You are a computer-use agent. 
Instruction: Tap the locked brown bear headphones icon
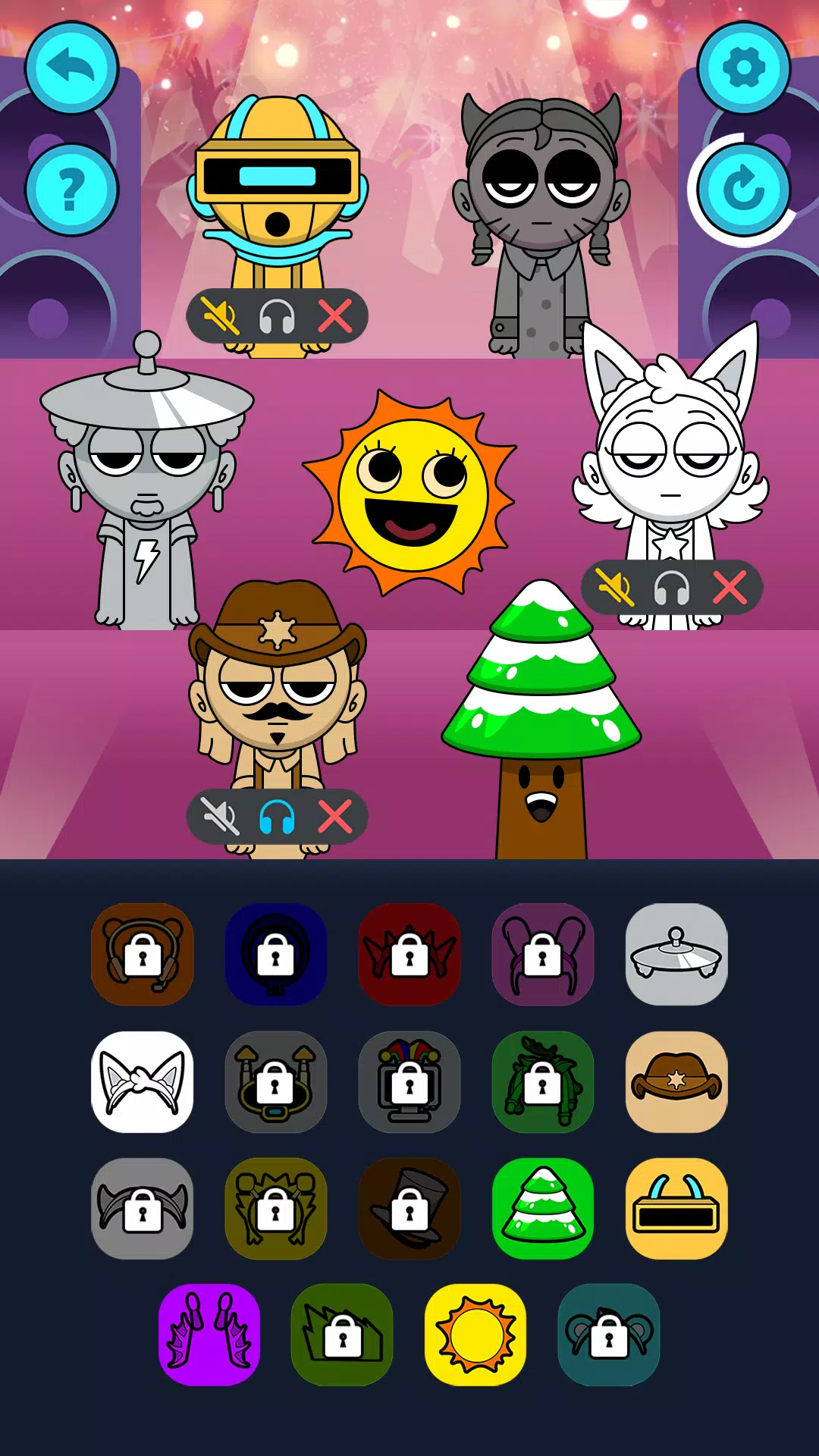(x=143, y=955)
